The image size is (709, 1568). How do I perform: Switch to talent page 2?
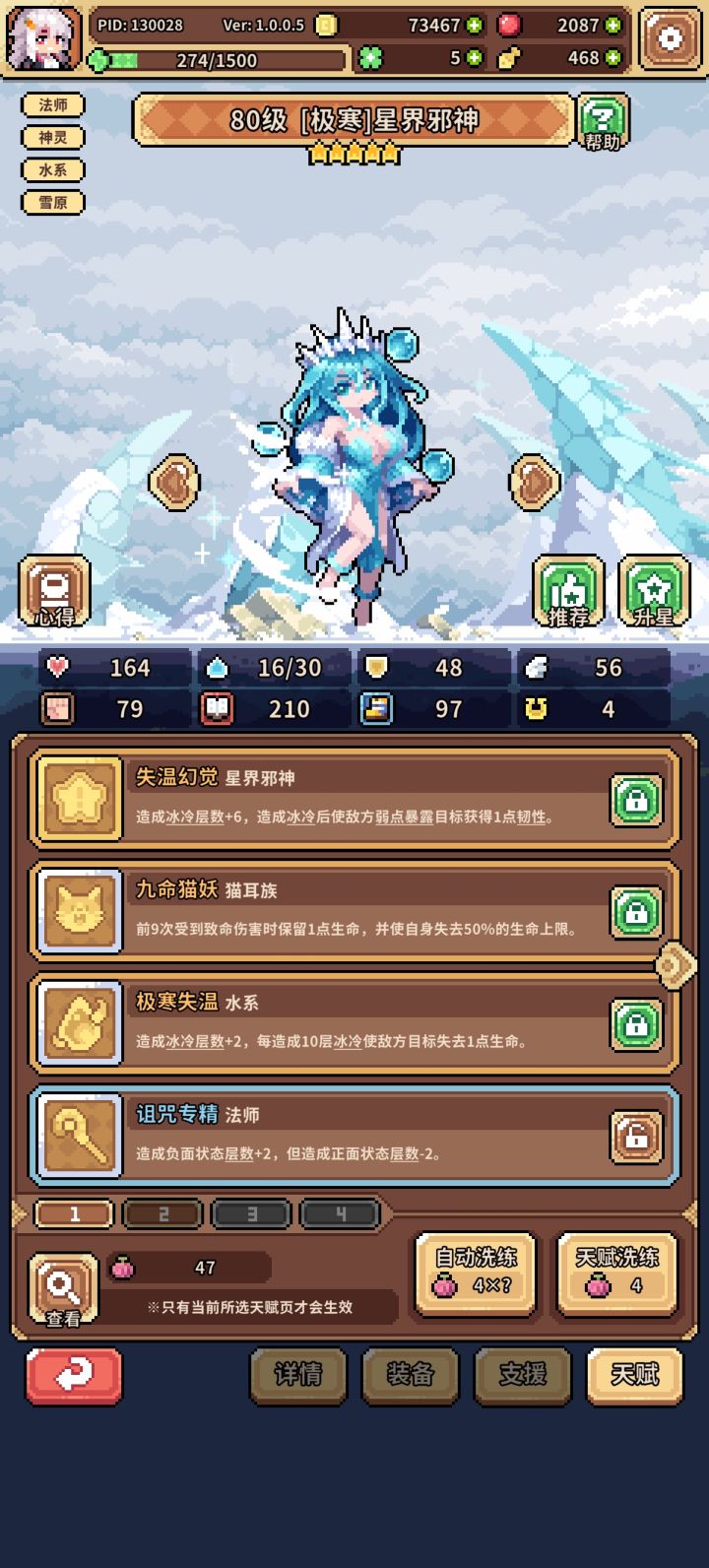(x=162, y=1214)
